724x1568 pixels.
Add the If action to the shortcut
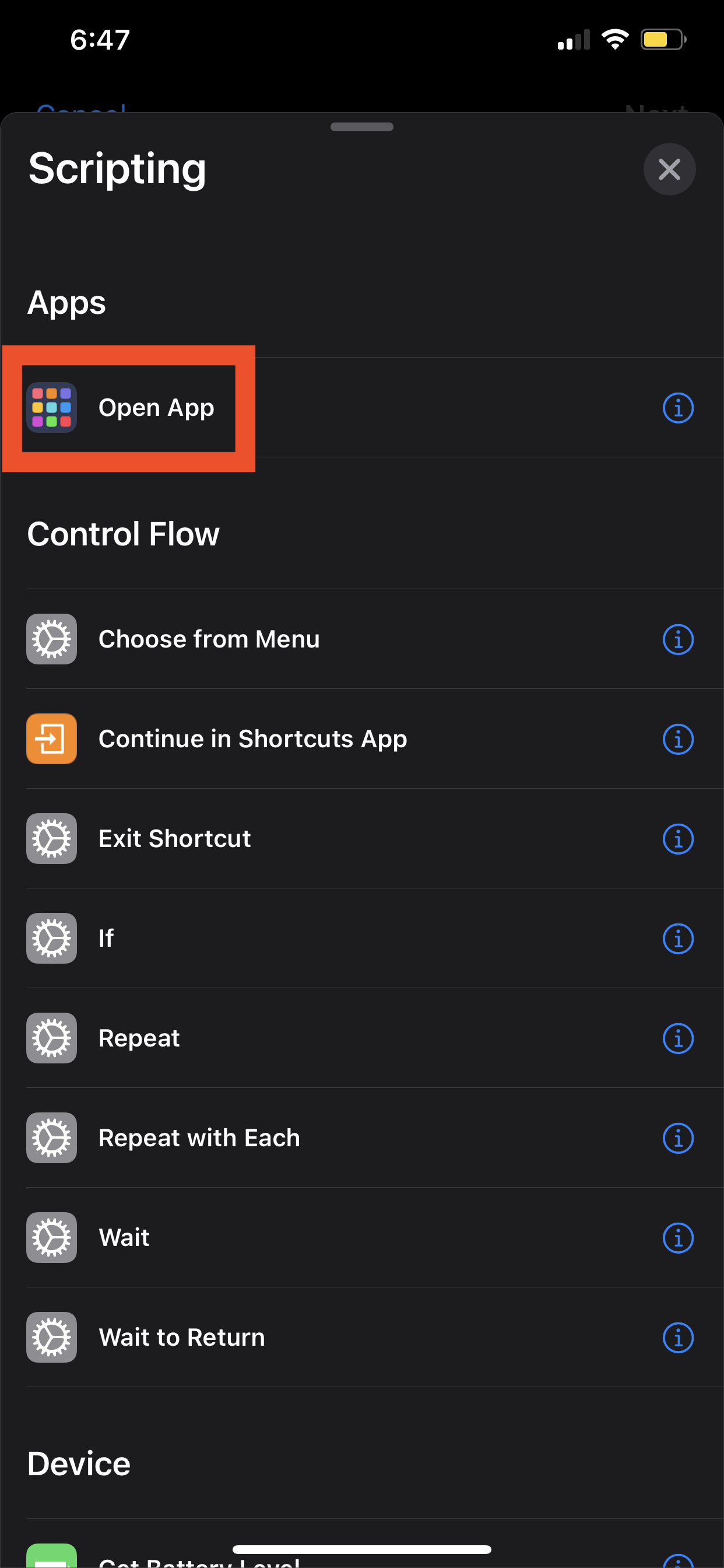(243, 938)
